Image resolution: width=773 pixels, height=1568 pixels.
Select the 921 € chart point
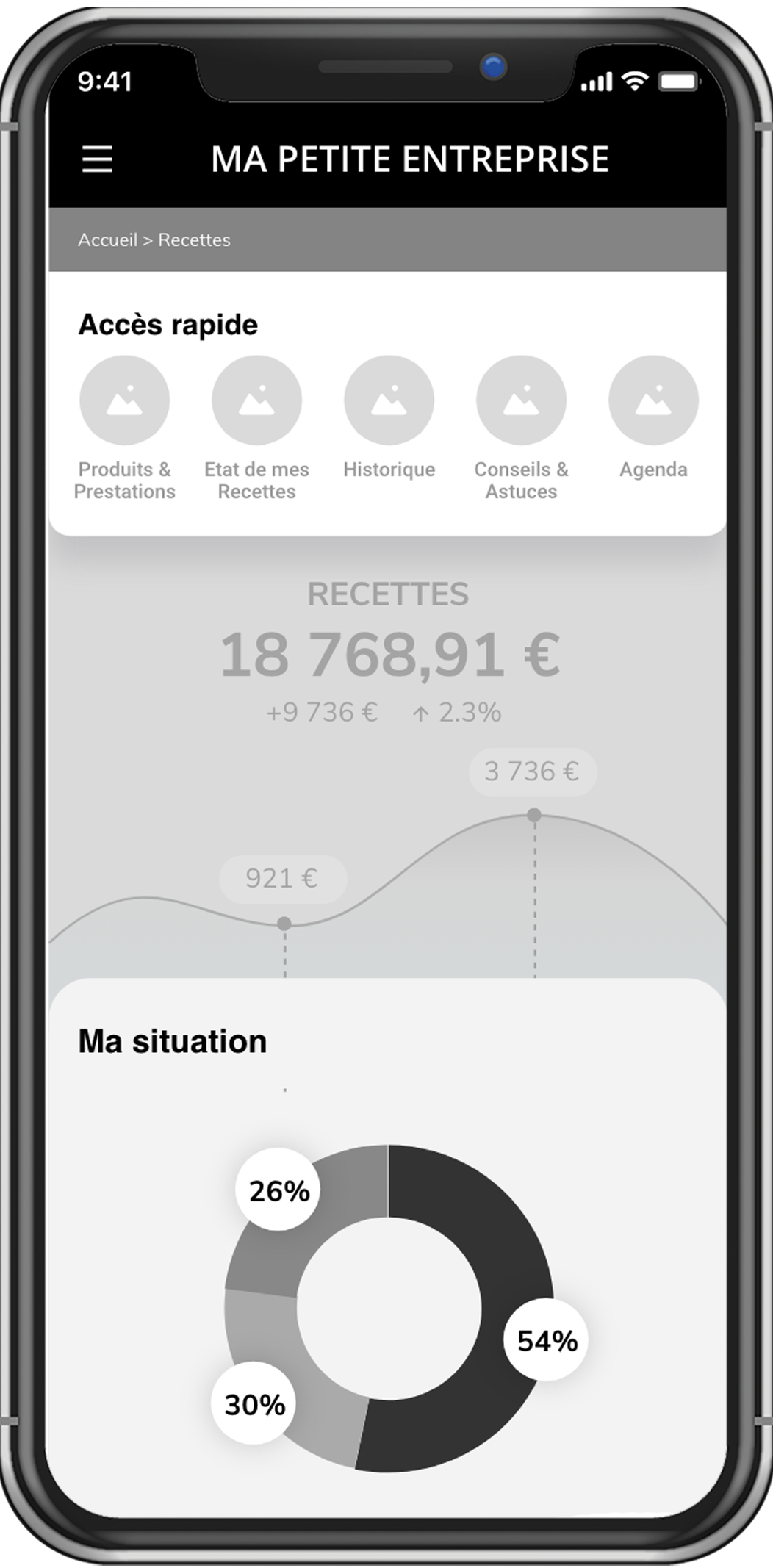[x=284, y=924]
